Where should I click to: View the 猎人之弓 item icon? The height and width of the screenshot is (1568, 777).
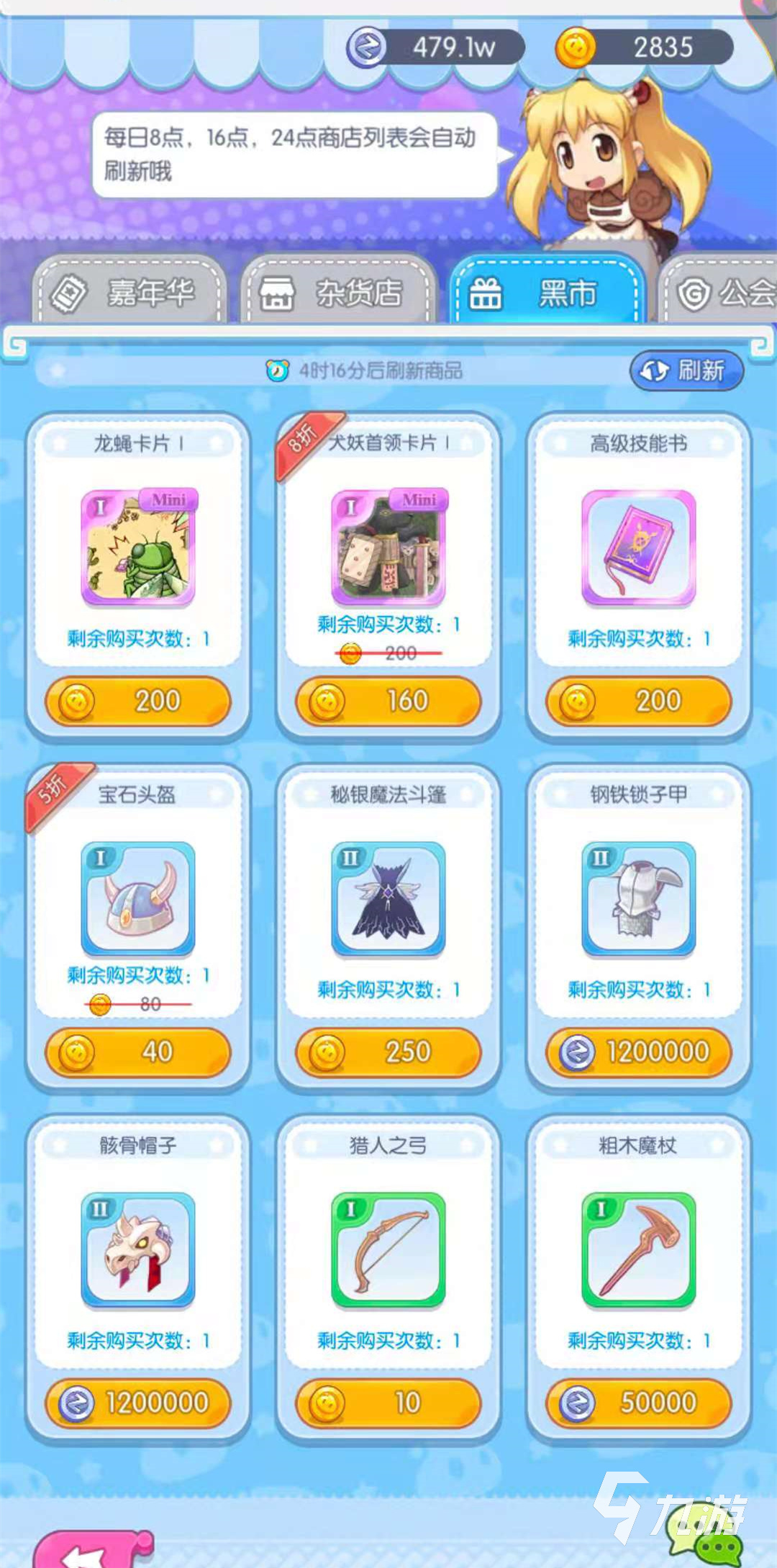[x=388, y=1250]
